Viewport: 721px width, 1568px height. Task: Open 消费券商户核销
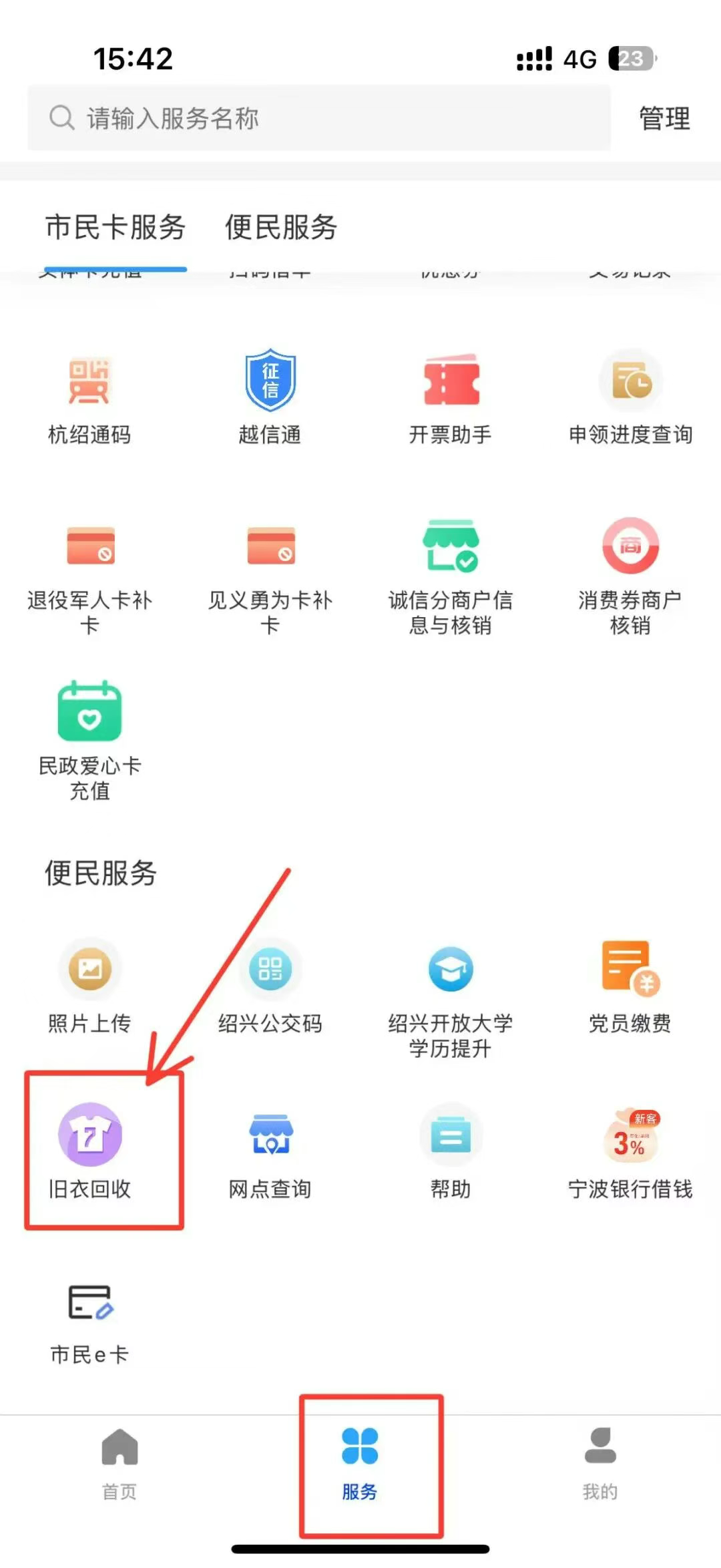coord(630,574)
